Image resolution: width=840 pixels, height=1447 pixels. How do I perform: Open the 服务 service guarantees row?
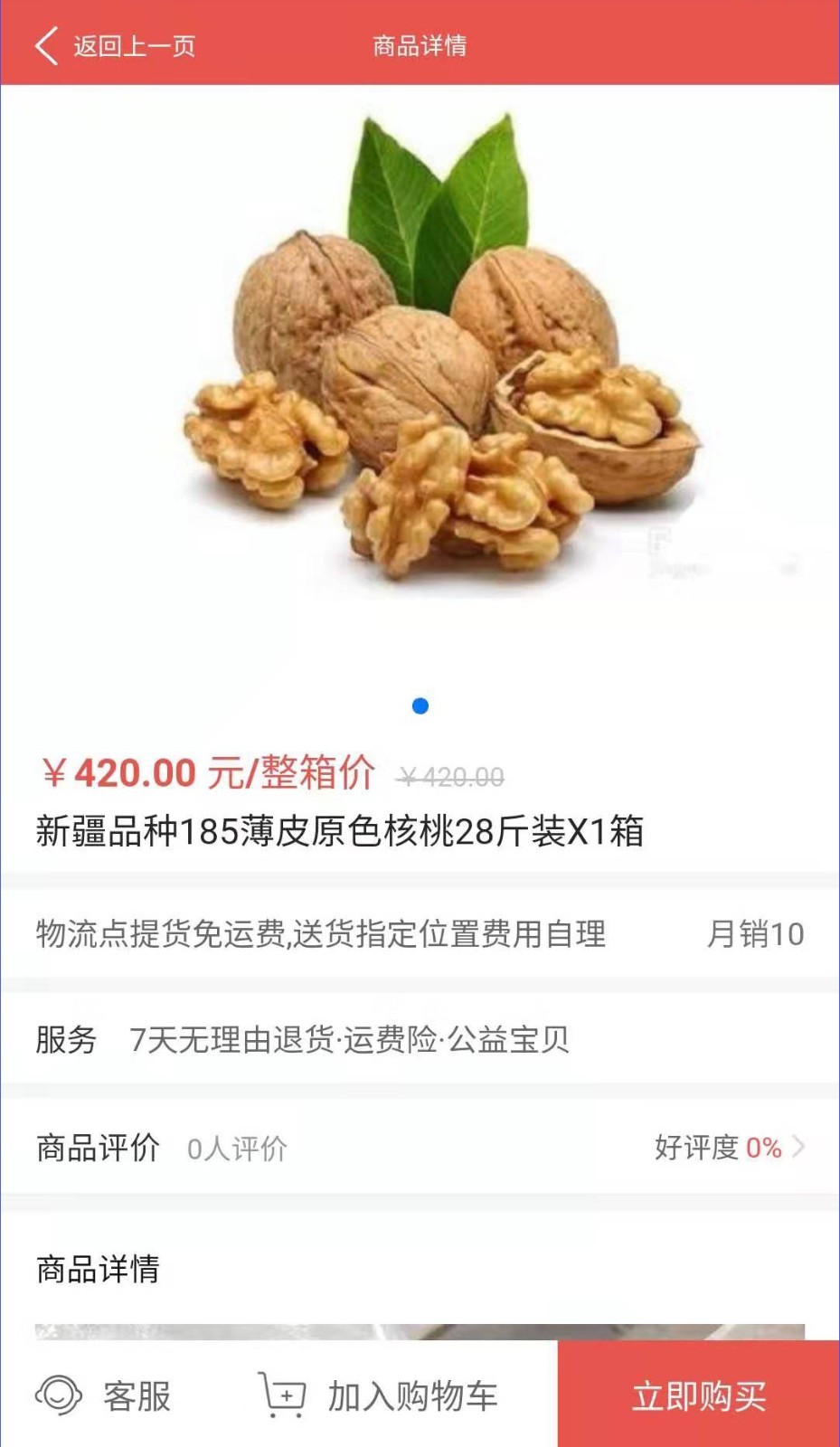pyautogui.click(x=420, y=1039)
